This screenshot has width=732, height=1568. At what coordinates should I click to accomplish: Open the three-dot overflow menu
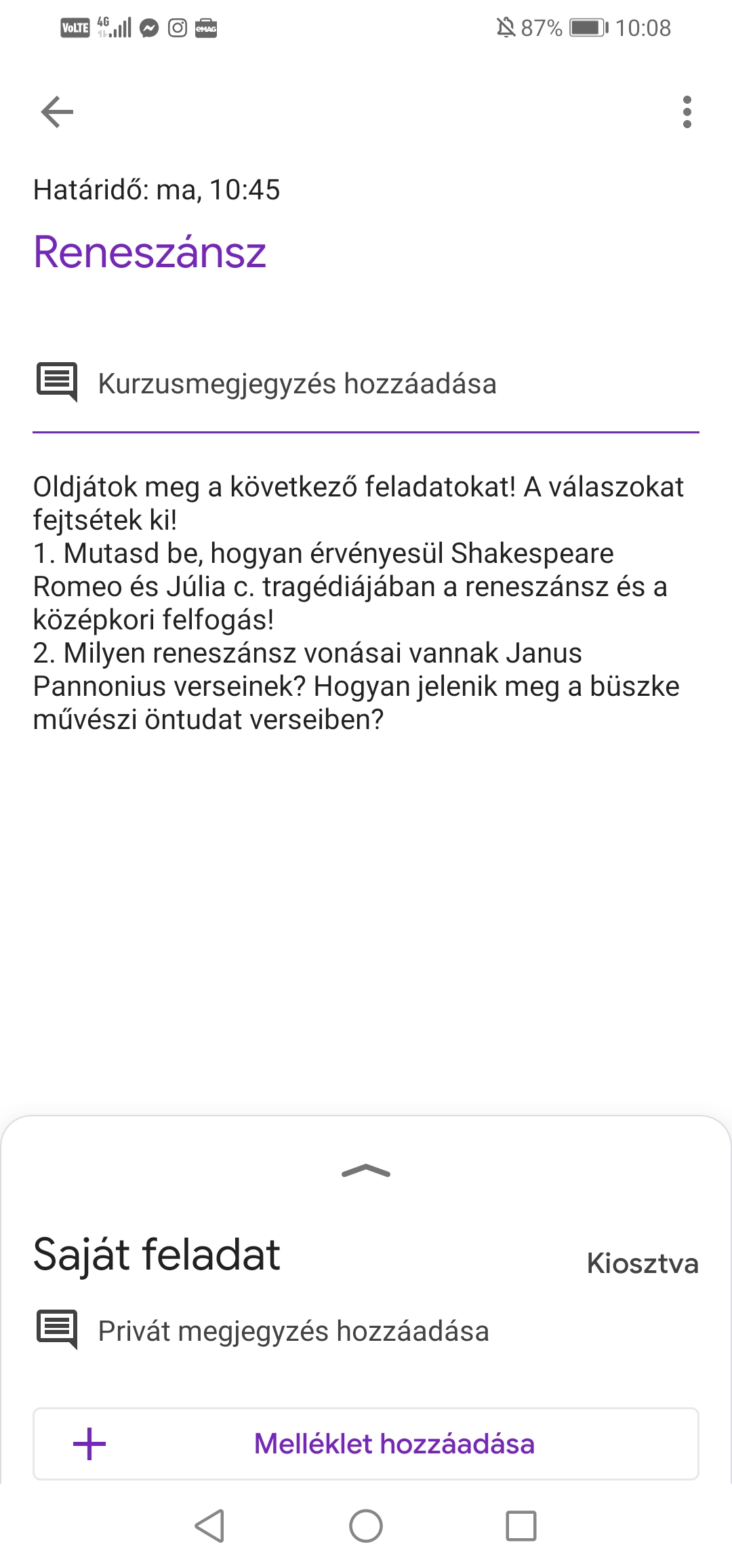click(x=687, y=112)
